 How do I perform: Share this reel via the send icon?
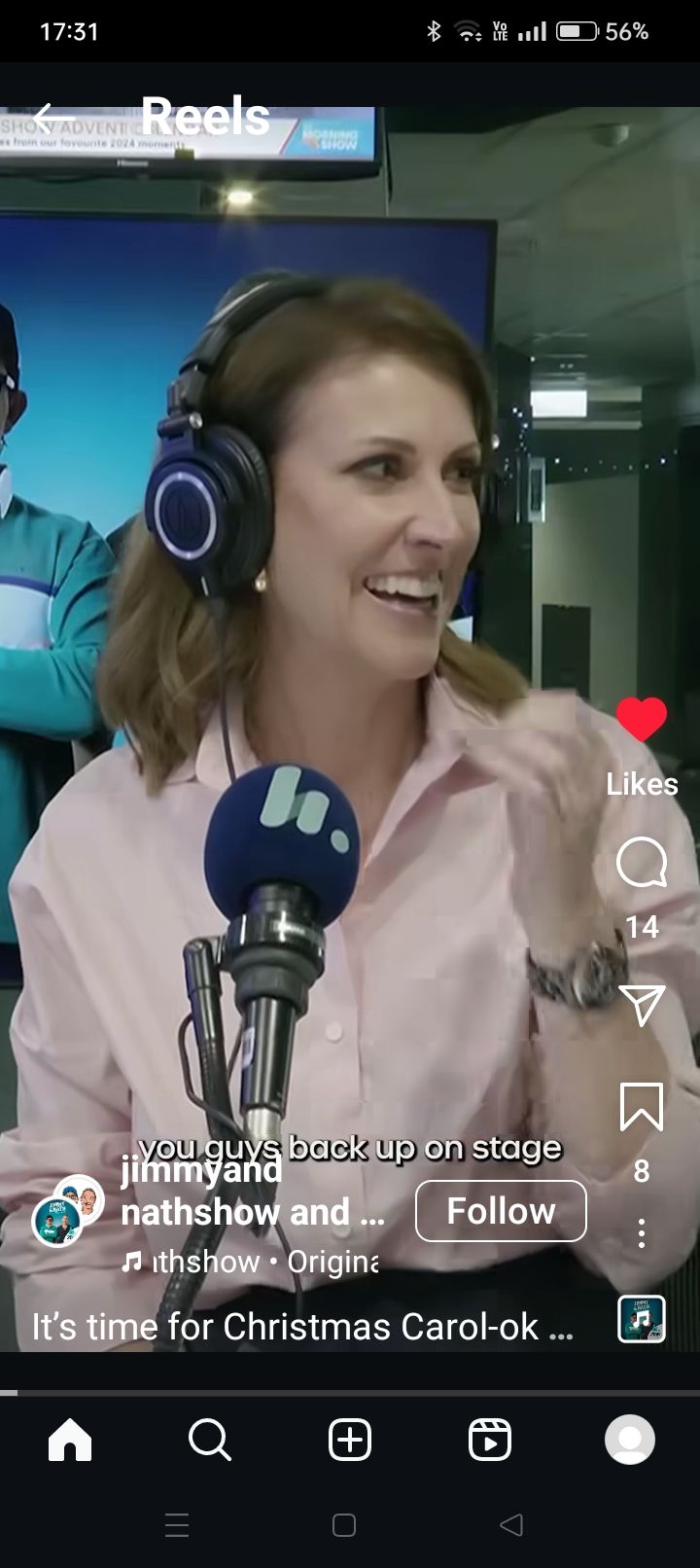tap(642, 1005)
